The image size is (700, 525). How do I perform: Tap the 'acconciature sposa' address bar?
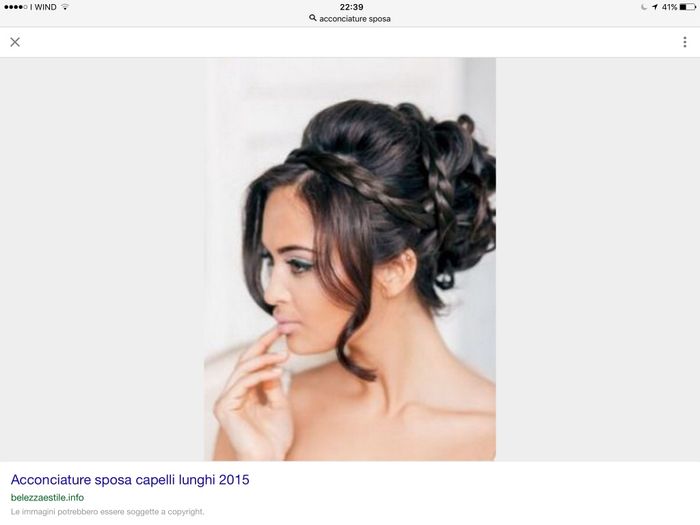tap(350, 18)
